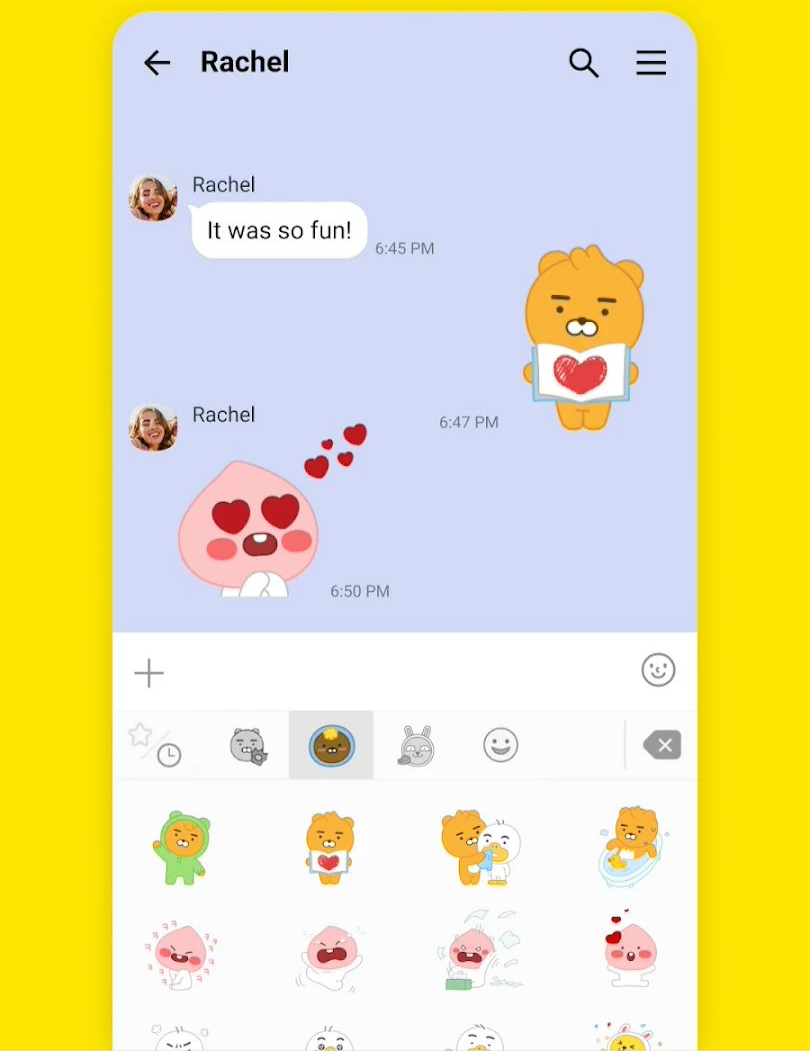Open the smiley face emoji tab
The height and width of the screenshot is (1051, 810).
(500, 745)
